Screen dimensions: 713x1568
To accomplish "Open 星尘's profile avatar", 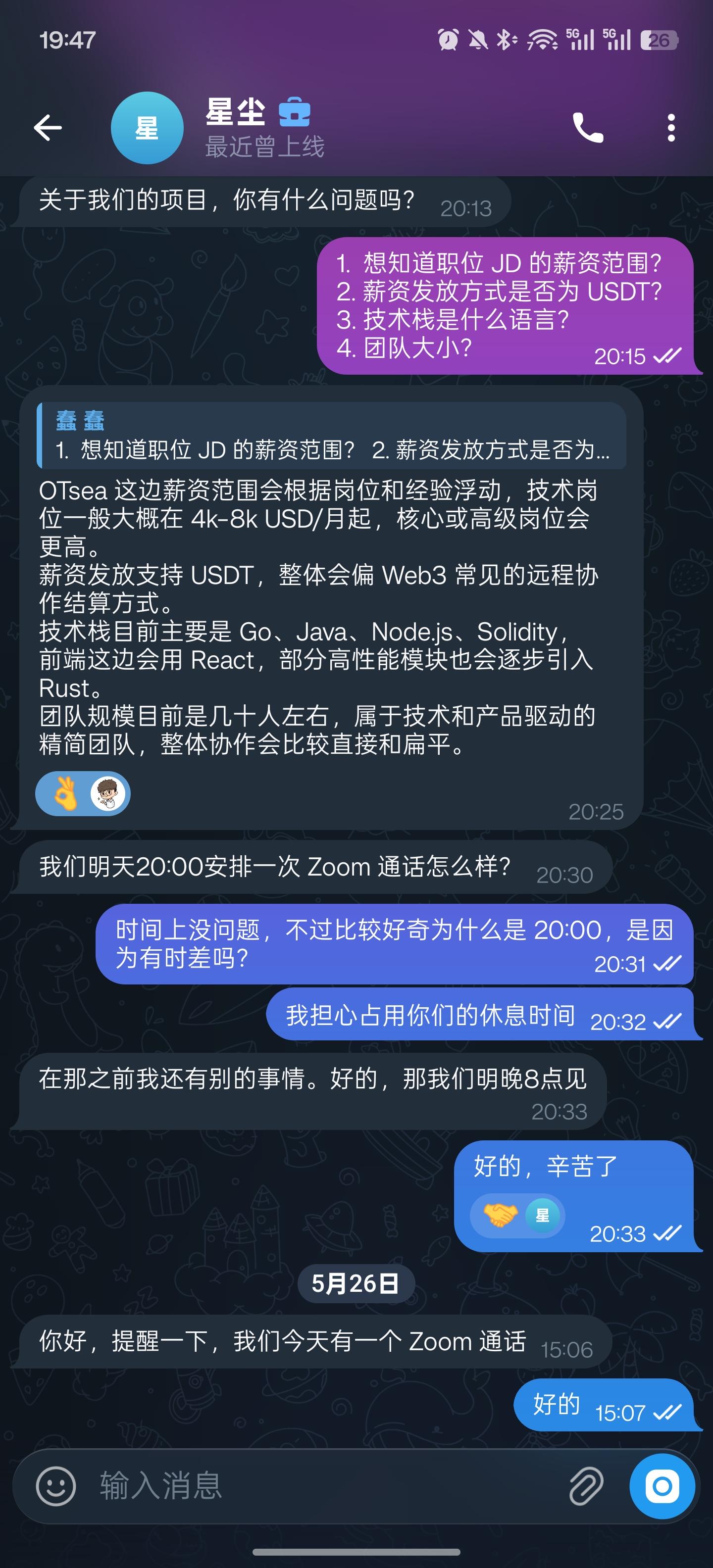I will (147, 128).
